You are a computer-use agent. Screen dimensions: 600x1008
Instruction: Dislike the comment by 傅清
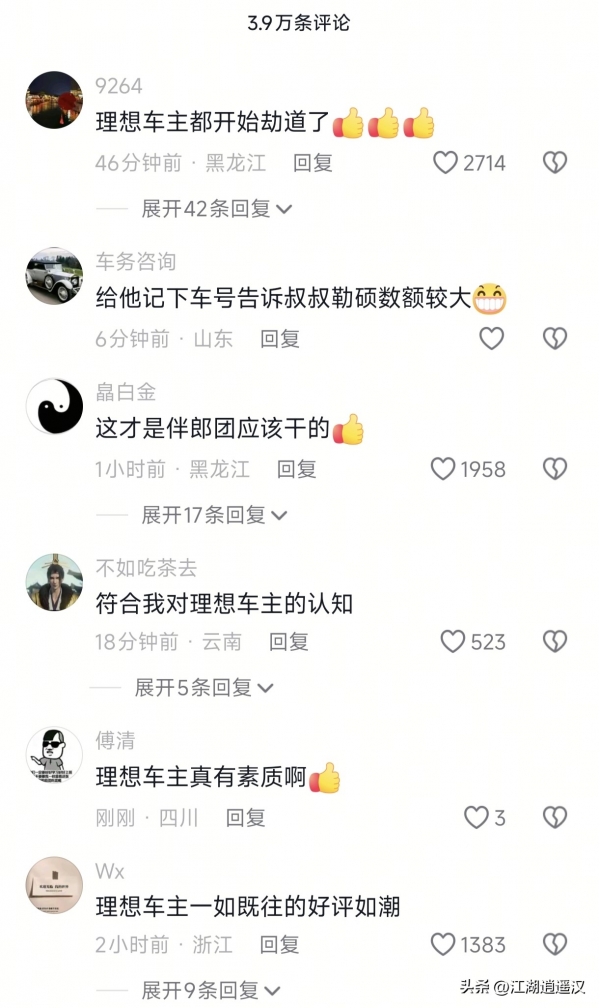555,818
